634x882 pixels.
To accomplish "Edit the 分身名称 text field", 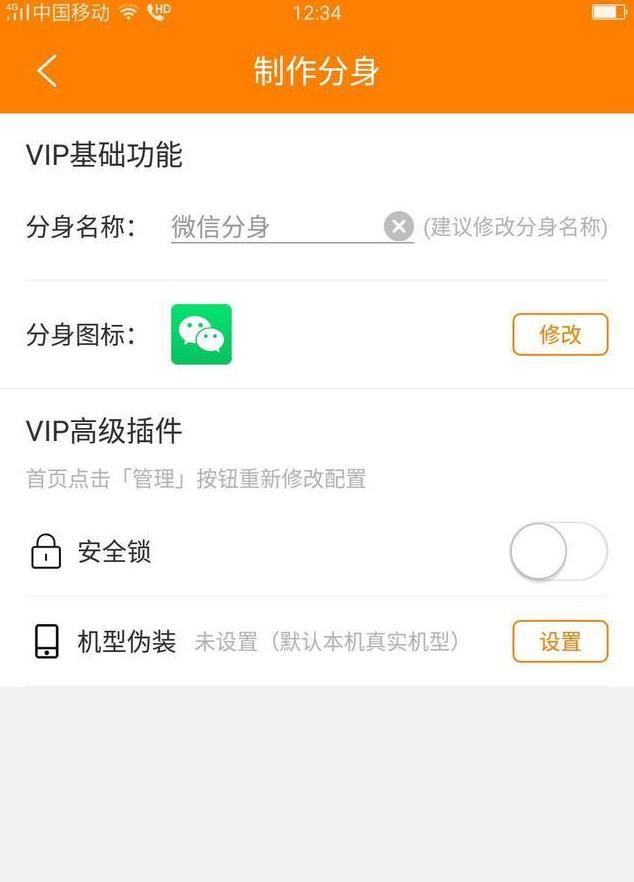I will (x=270, y=227).
